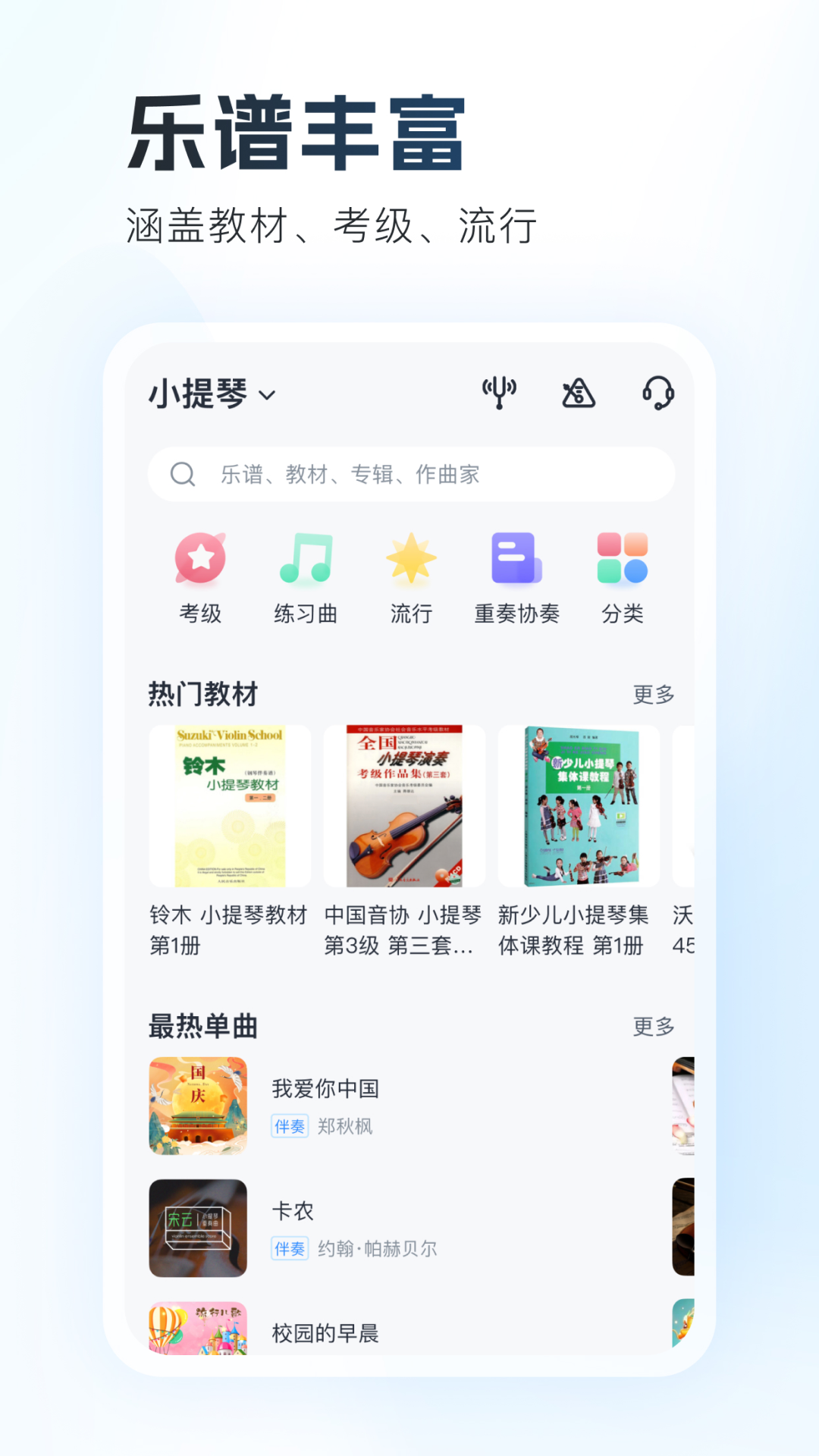Open the 考级 star icon
This screenshot has width=819, height=1456.
point(199,561)
